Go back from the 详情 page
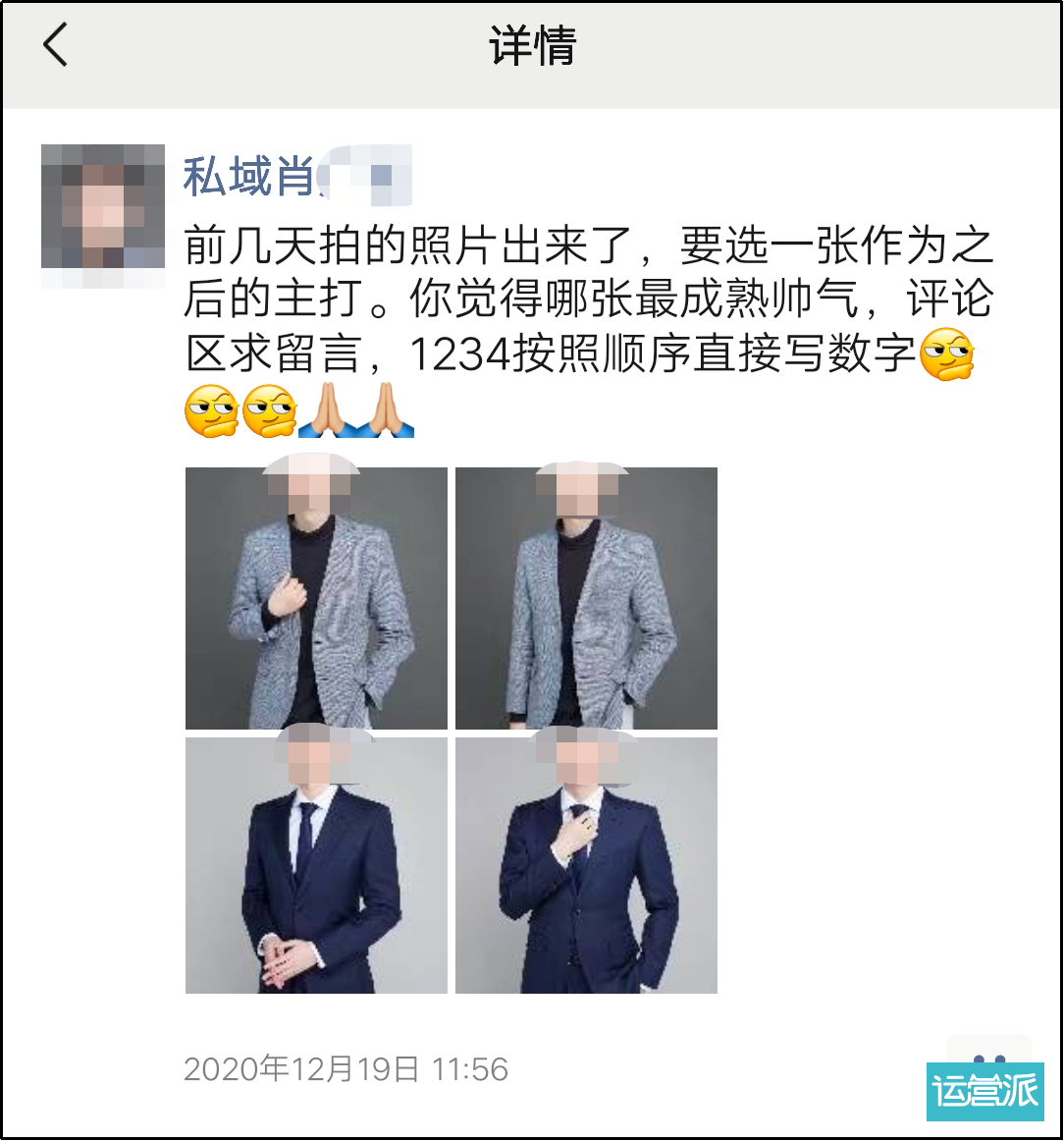 pos(55,45)
